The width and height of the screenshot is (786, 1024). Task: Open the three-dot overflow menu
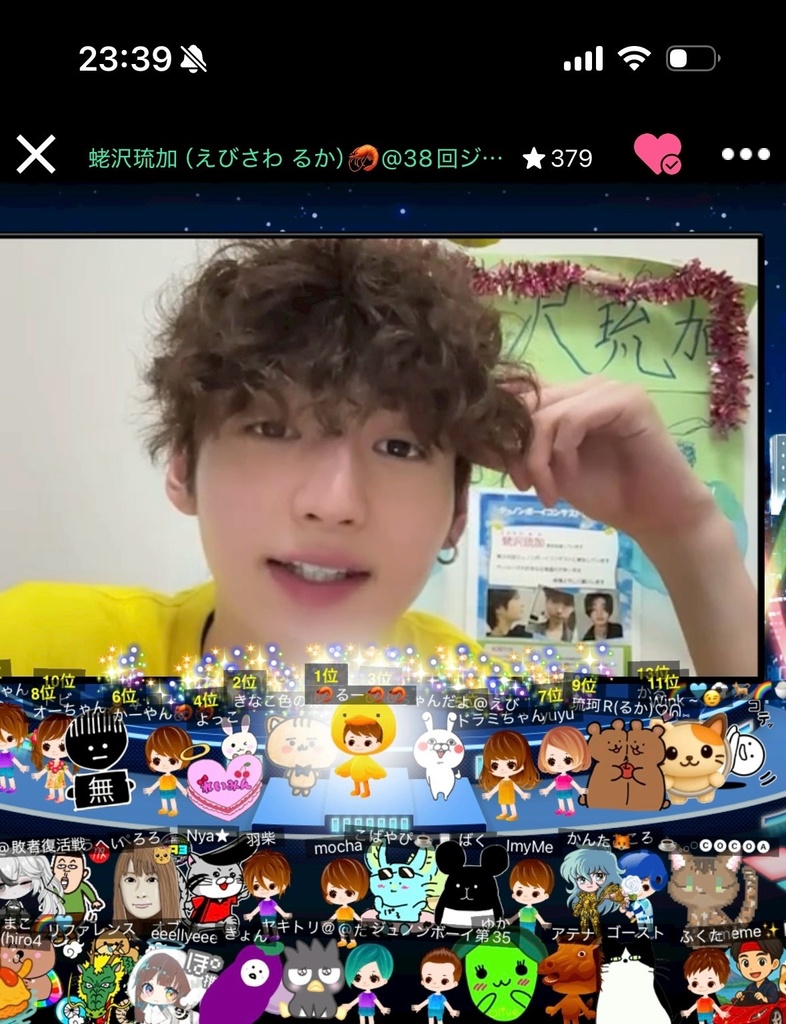(x=746, y=155)
